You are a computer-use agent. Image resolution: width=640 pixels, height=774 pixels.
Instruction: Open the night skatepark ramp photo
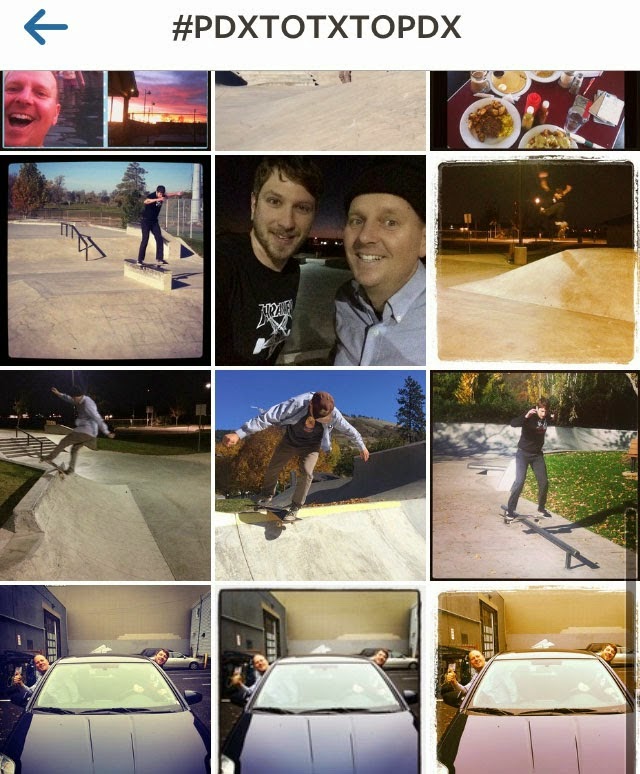click(535, 260)
